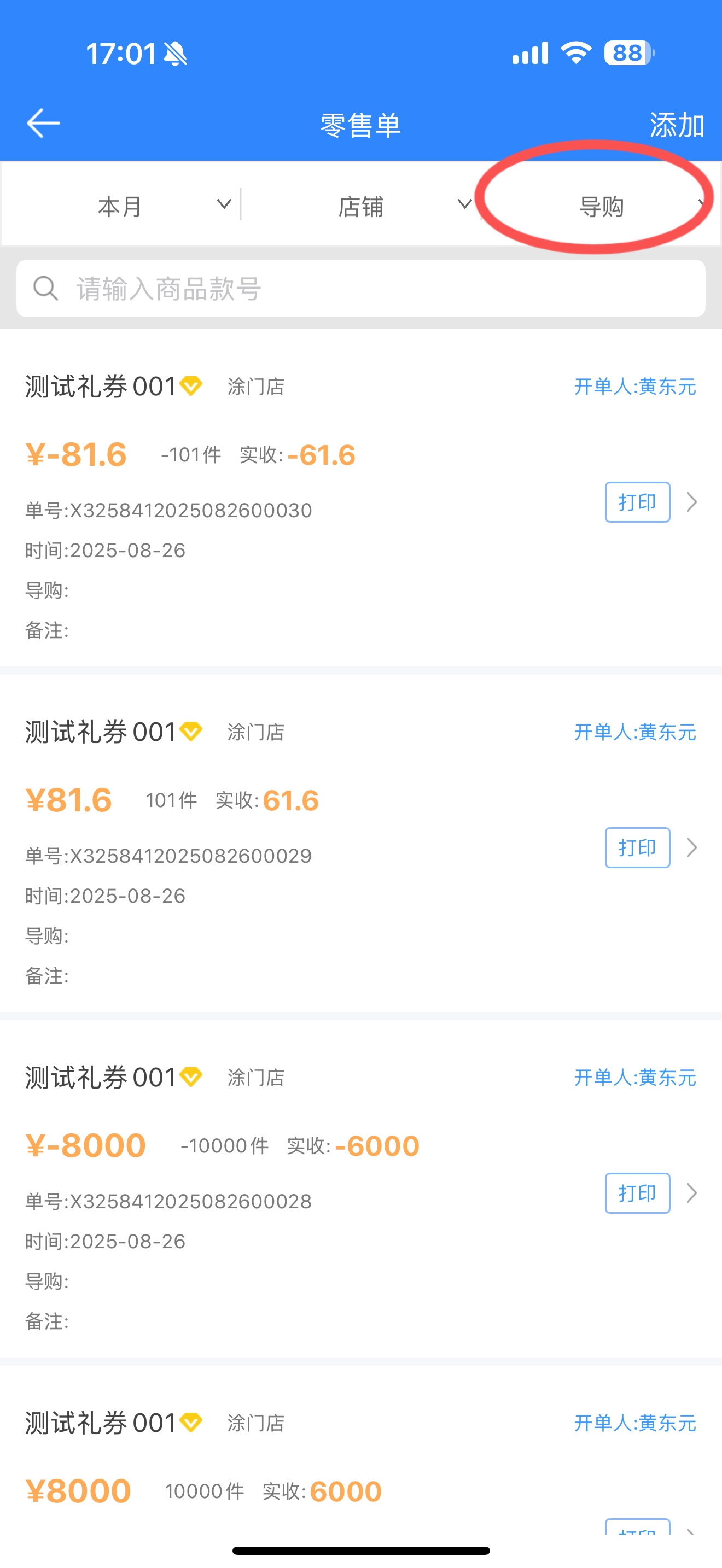
Task: Print the order ending in 600028
Action: point(637,1193)
